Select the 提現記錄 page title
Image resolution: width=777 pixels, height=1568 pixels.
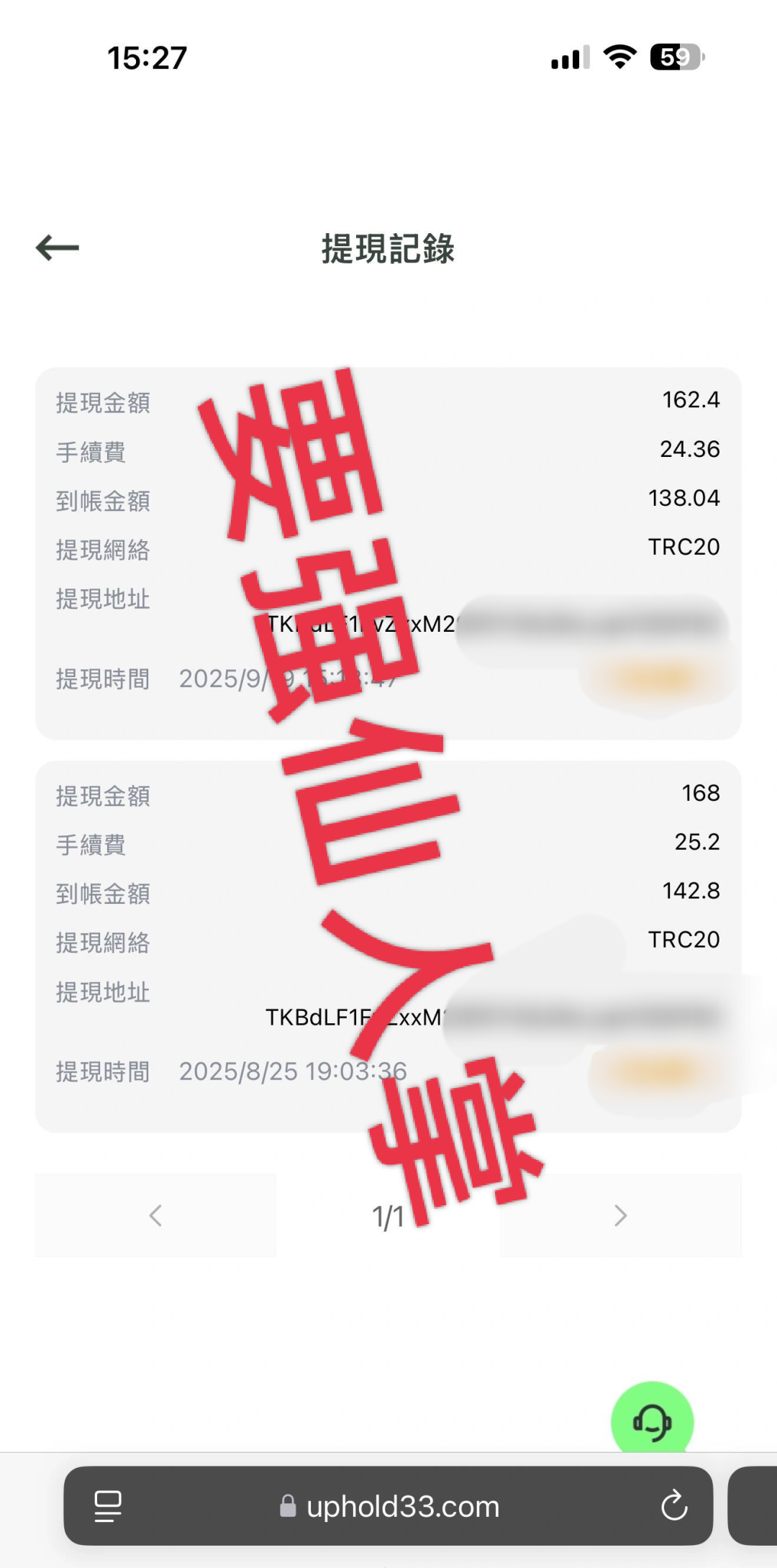coord(388,250)
